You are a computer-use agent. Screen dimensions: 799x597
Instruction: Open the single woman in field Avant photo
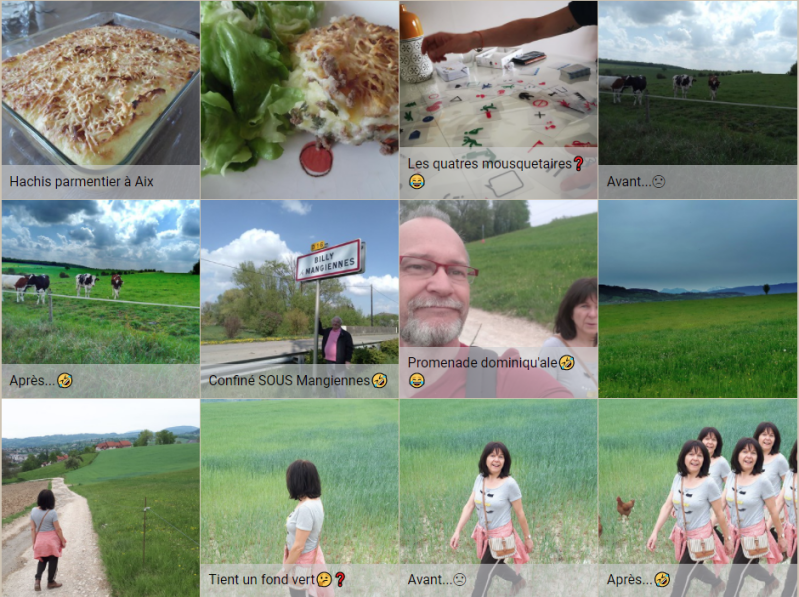tap(498, 490)
